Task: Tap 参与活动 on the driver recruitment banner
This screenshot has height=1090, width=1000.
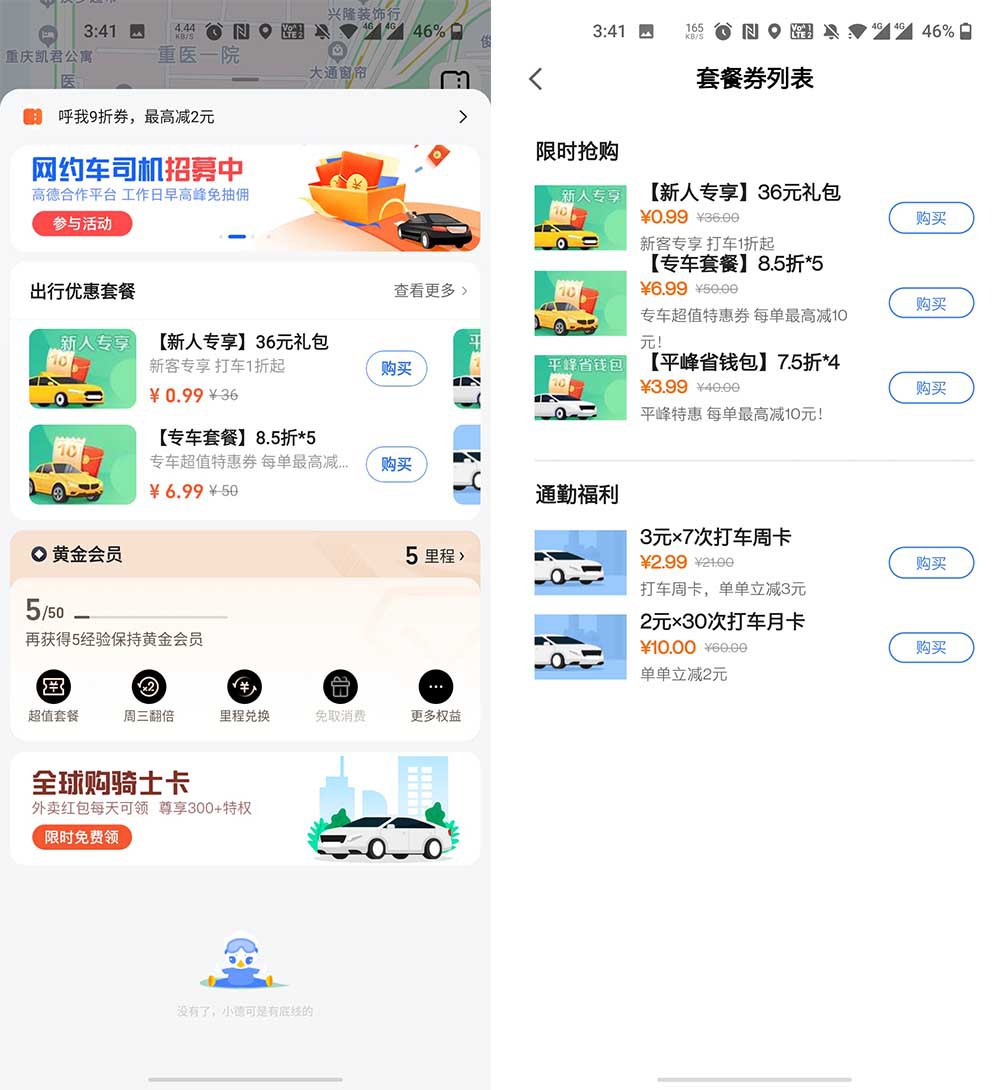Action: coord(82,224)
